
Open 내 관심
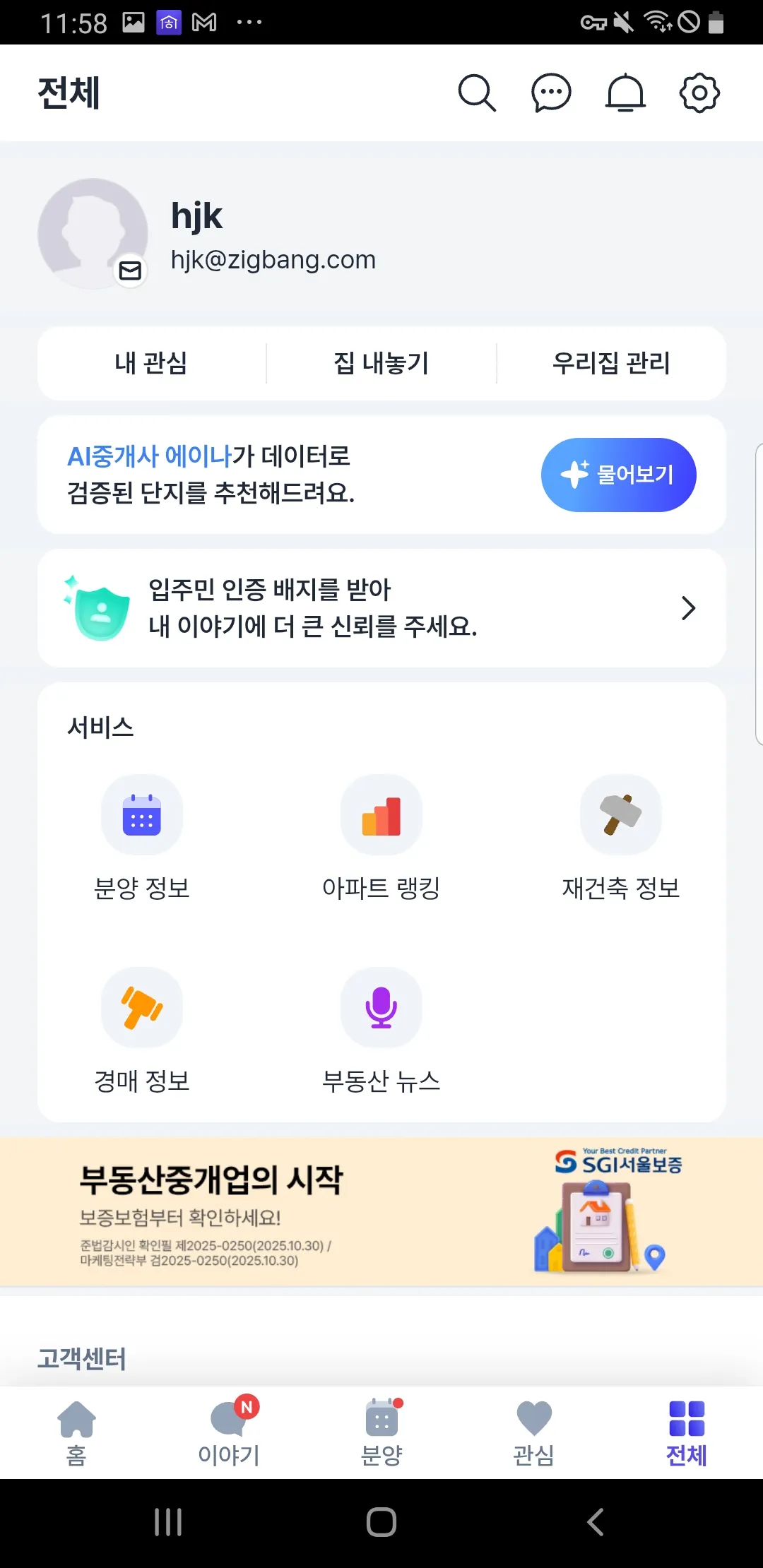pos(151,364)
